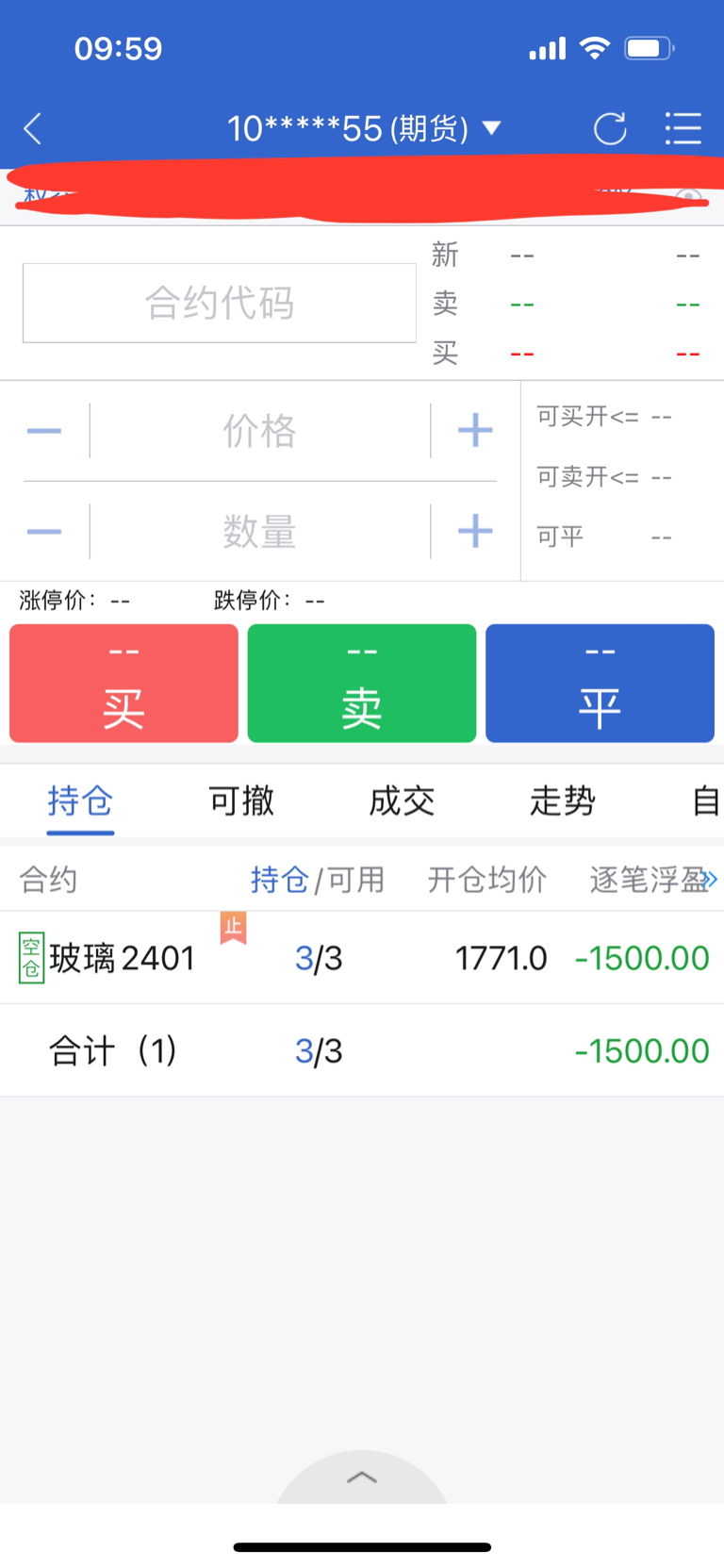Expand the bottom panel with up chevron

362,1477
